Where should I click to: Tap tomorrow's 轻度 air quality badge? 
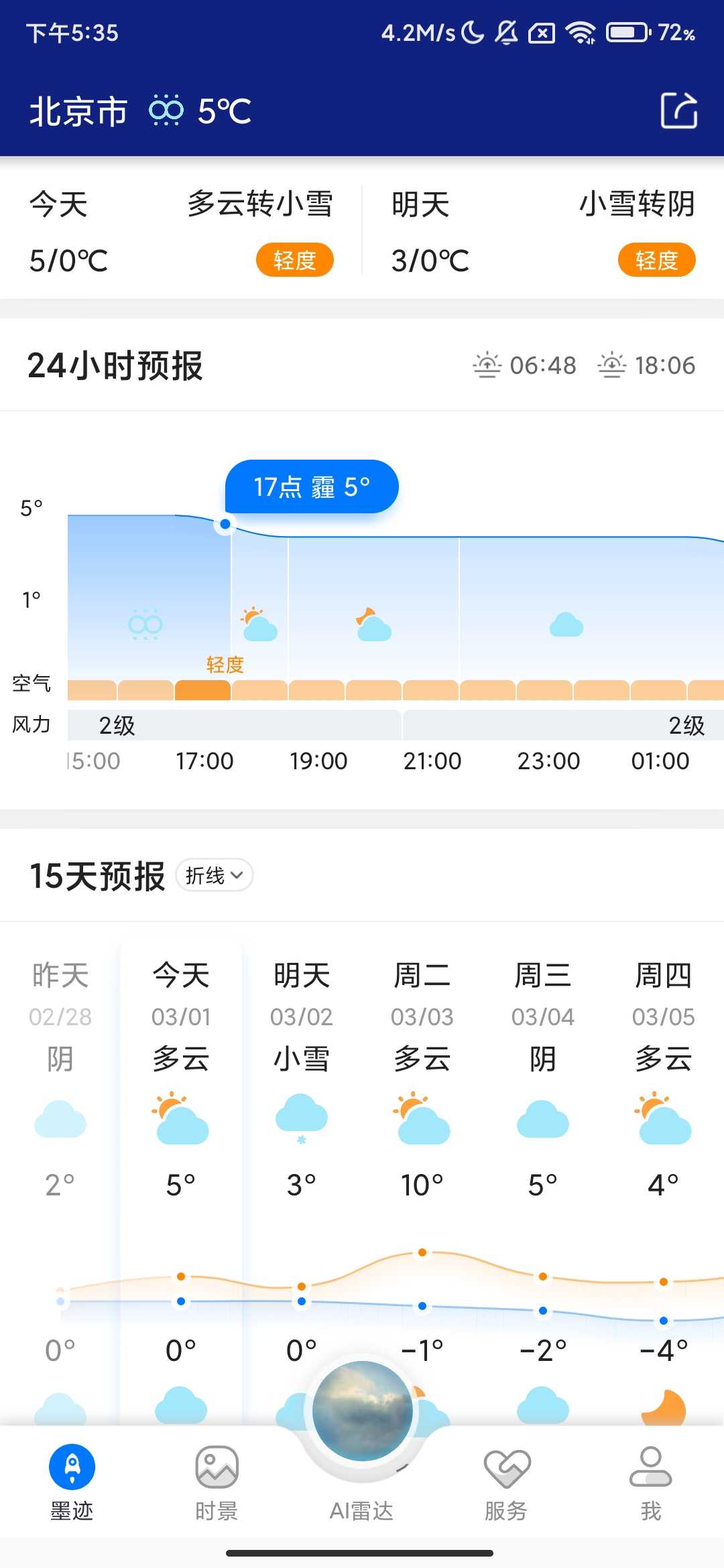656,260
